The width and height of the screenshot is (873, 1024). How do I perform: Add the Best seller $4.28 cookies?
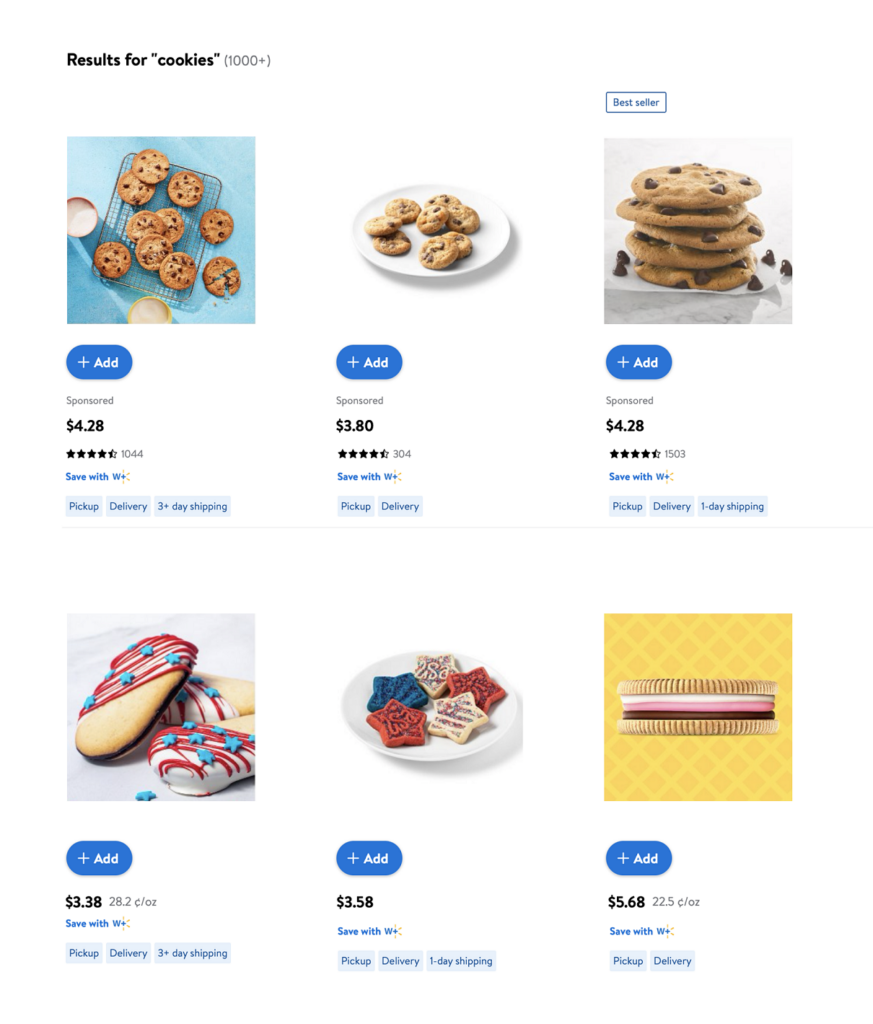tap(638, 362)
